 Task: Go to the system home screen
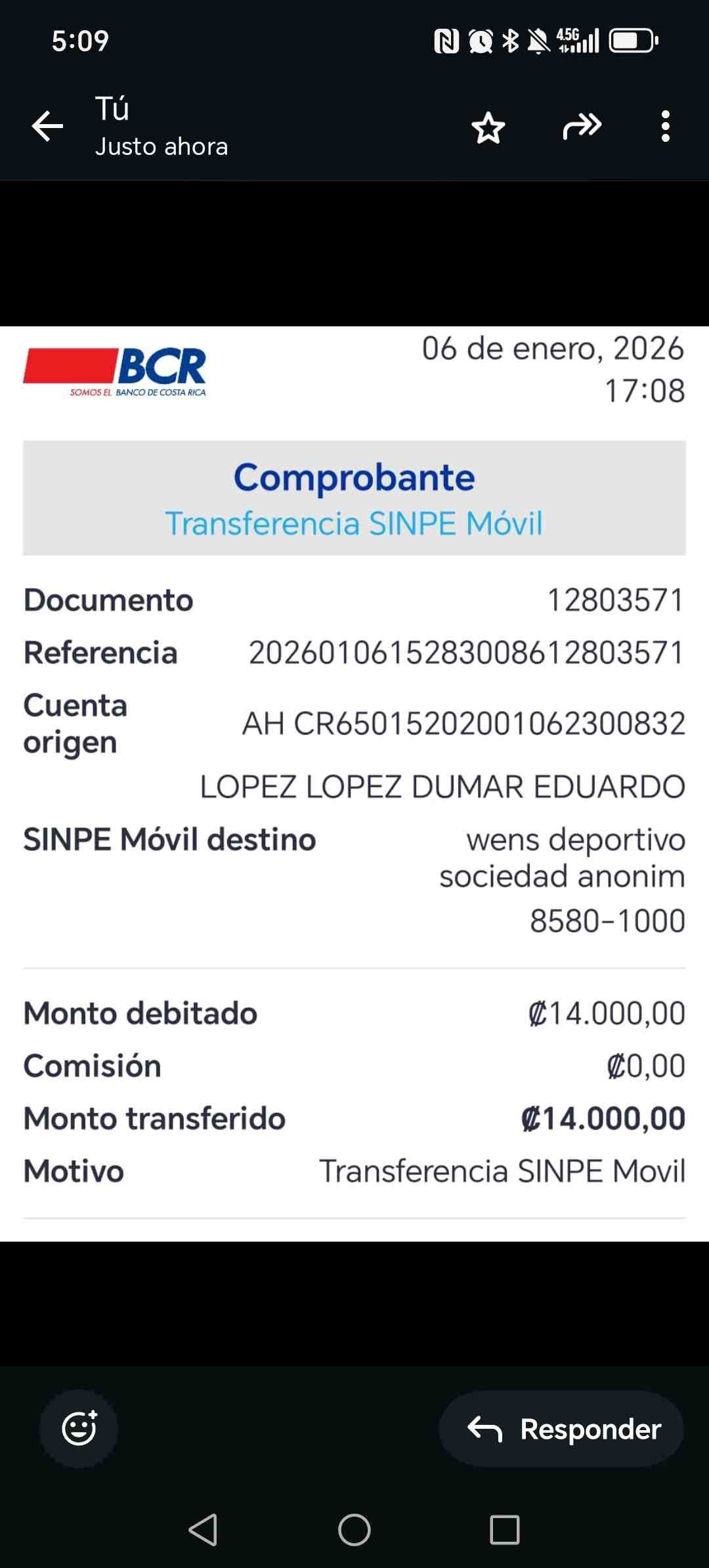pyautogui.click(x=354, y=1530)
